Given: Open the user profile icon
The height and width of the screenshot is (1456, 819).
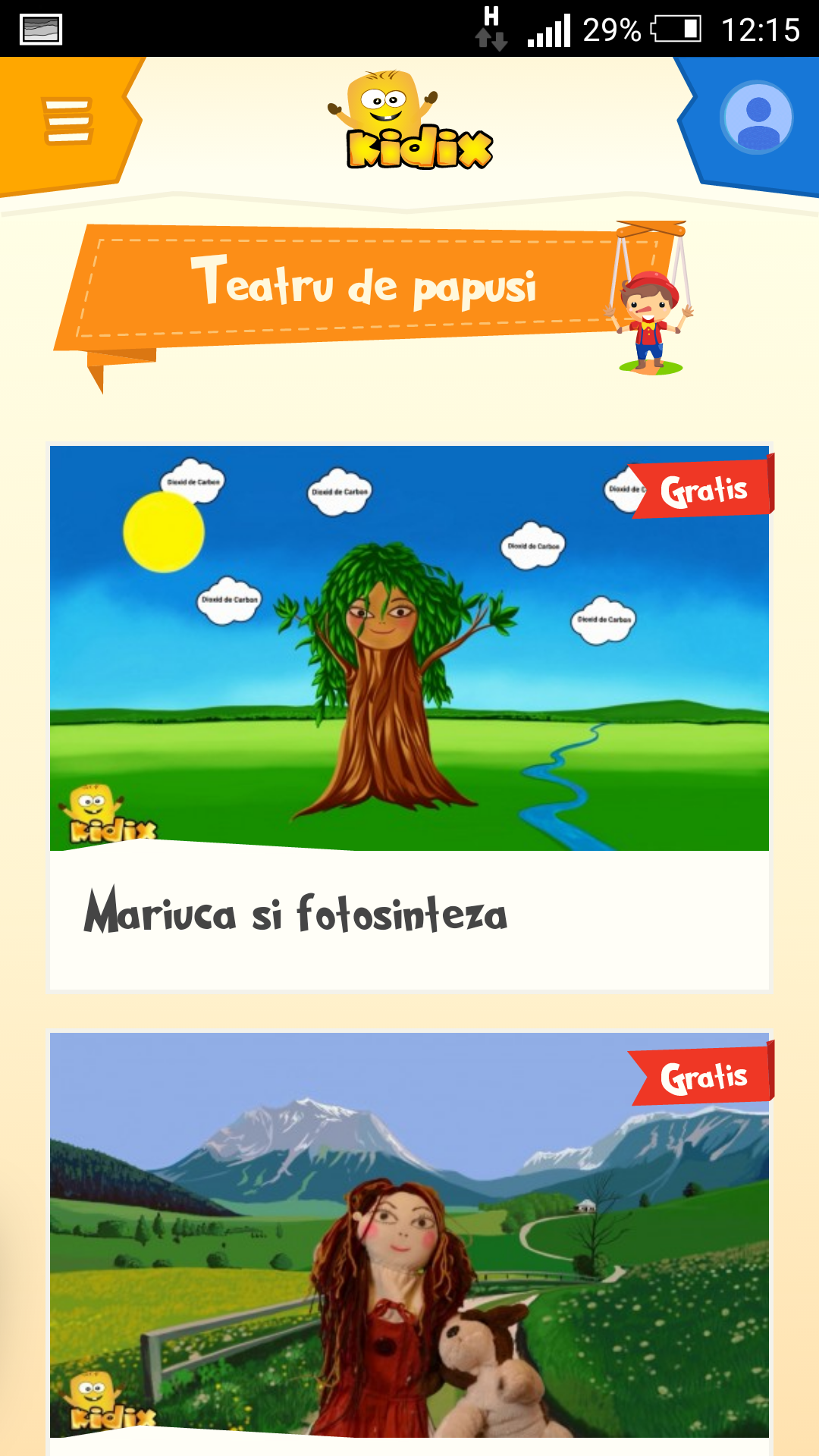Looking at the screenshot, I should tap(757, 118).
